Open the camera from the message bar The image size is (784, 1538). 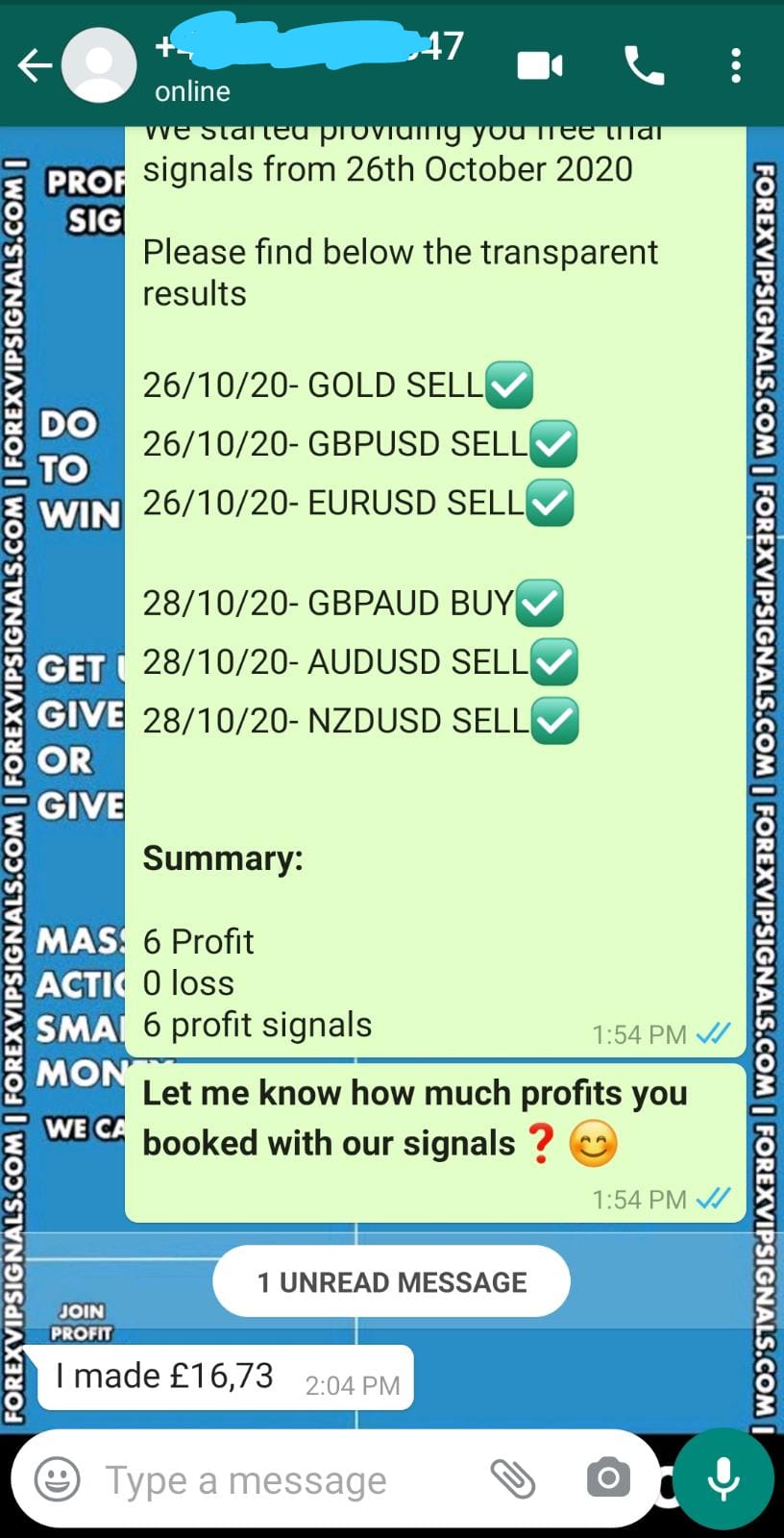coord(608,1478)
